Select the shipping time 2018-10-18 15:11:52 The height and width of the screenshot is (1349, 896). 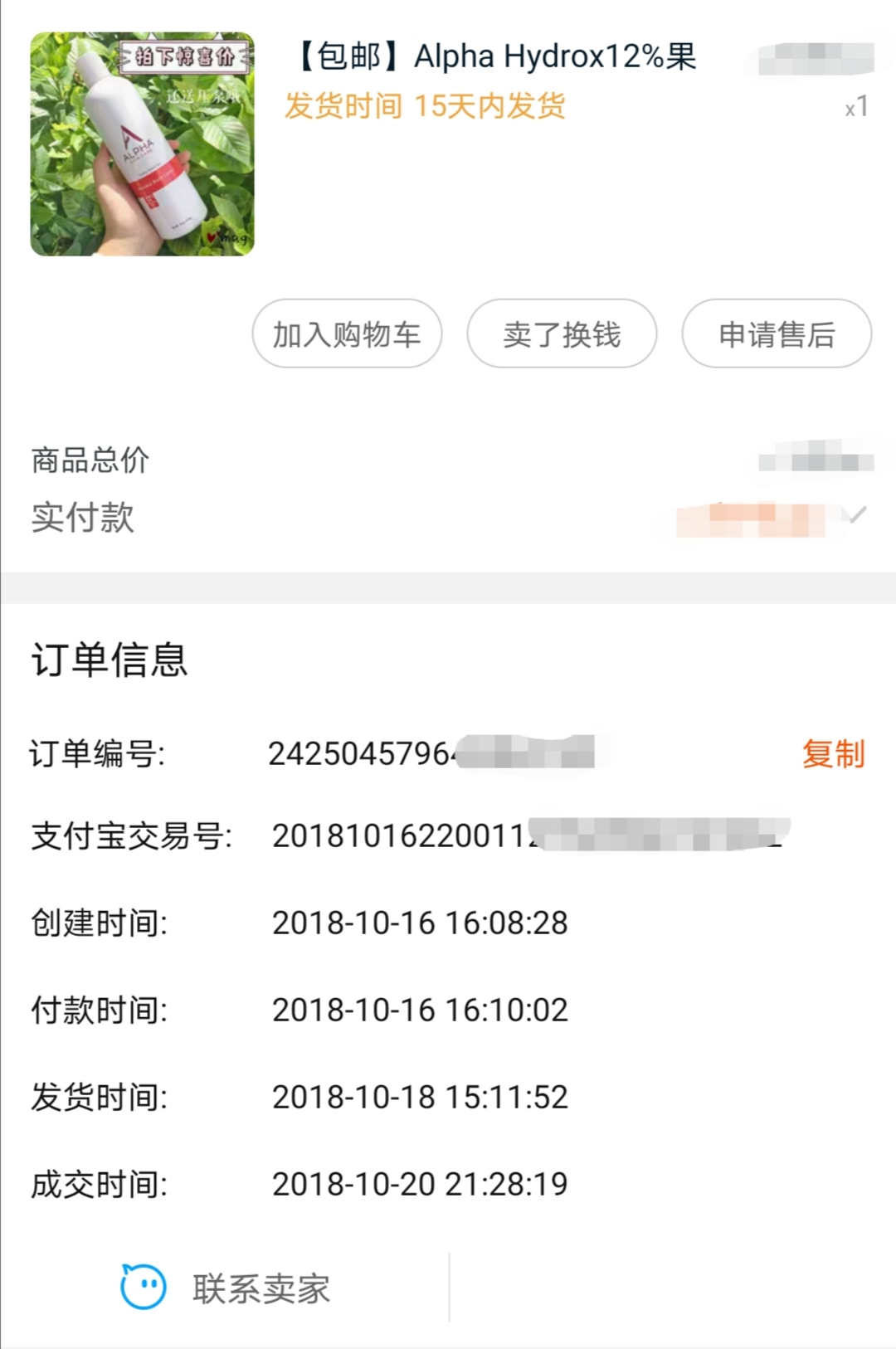(x=420, y=1097)
